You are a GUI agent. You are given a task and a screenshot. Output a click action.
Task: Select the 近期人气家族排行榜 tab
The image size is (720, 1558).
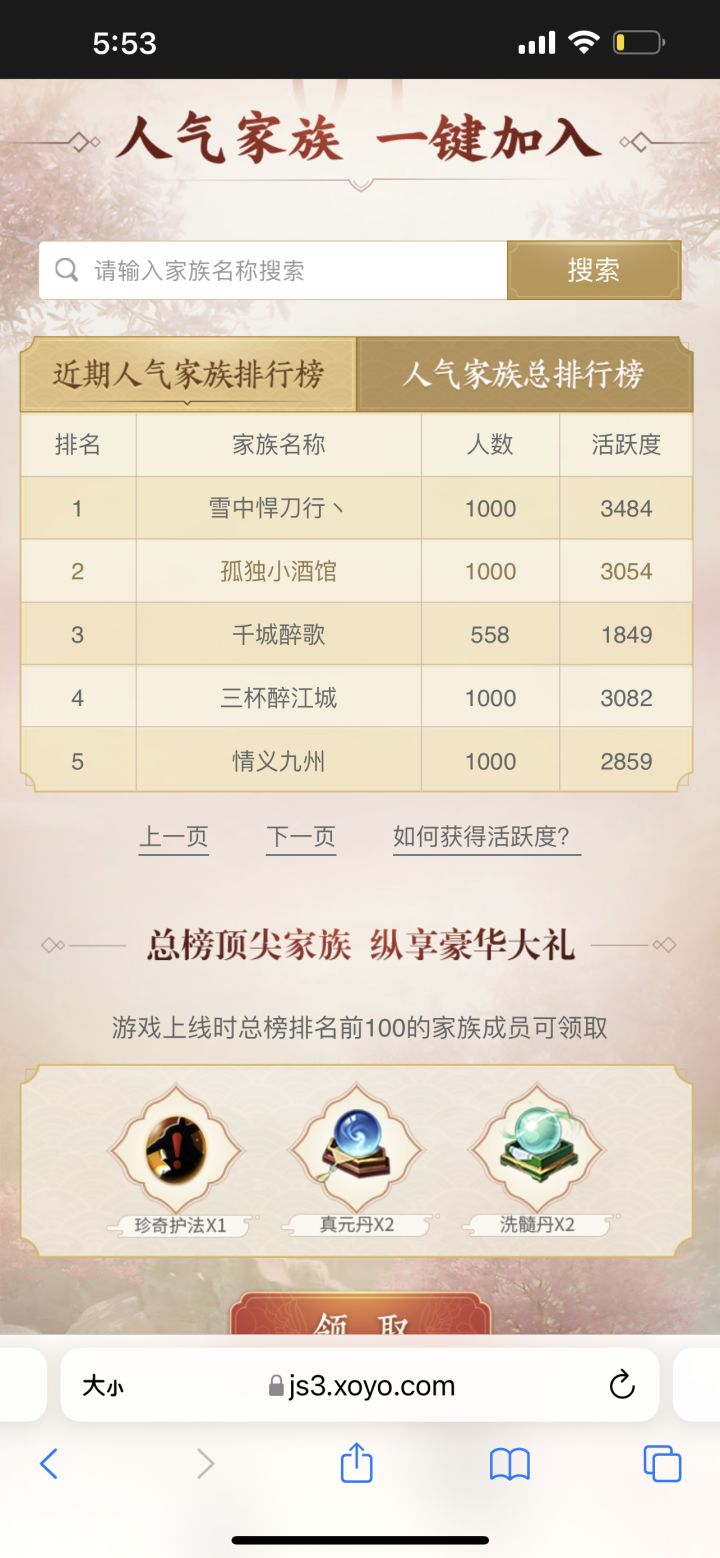tap(190, 373)
